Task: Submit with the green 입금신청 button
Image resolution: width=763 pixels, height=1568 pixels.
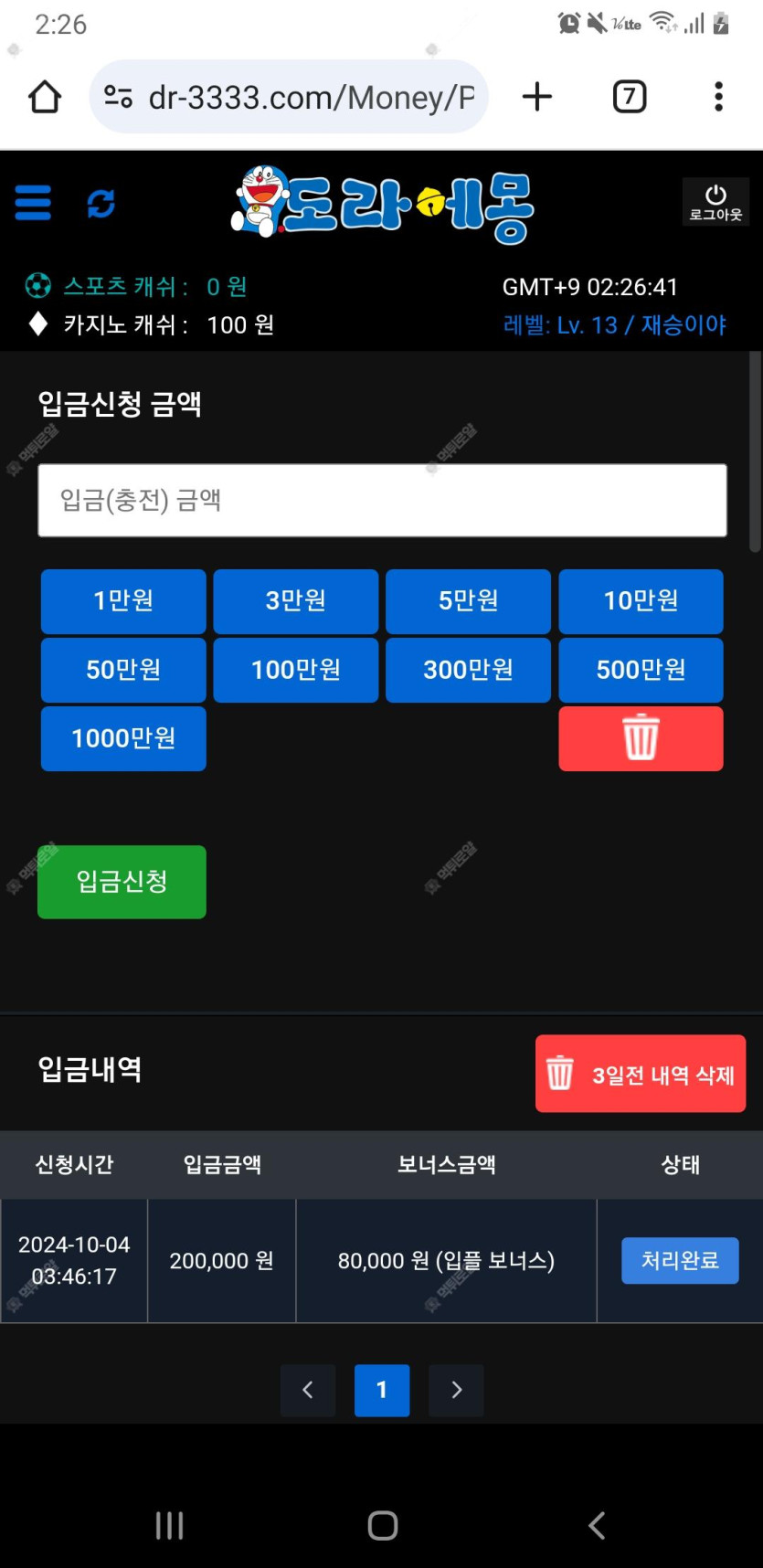Action: (122, 882)
